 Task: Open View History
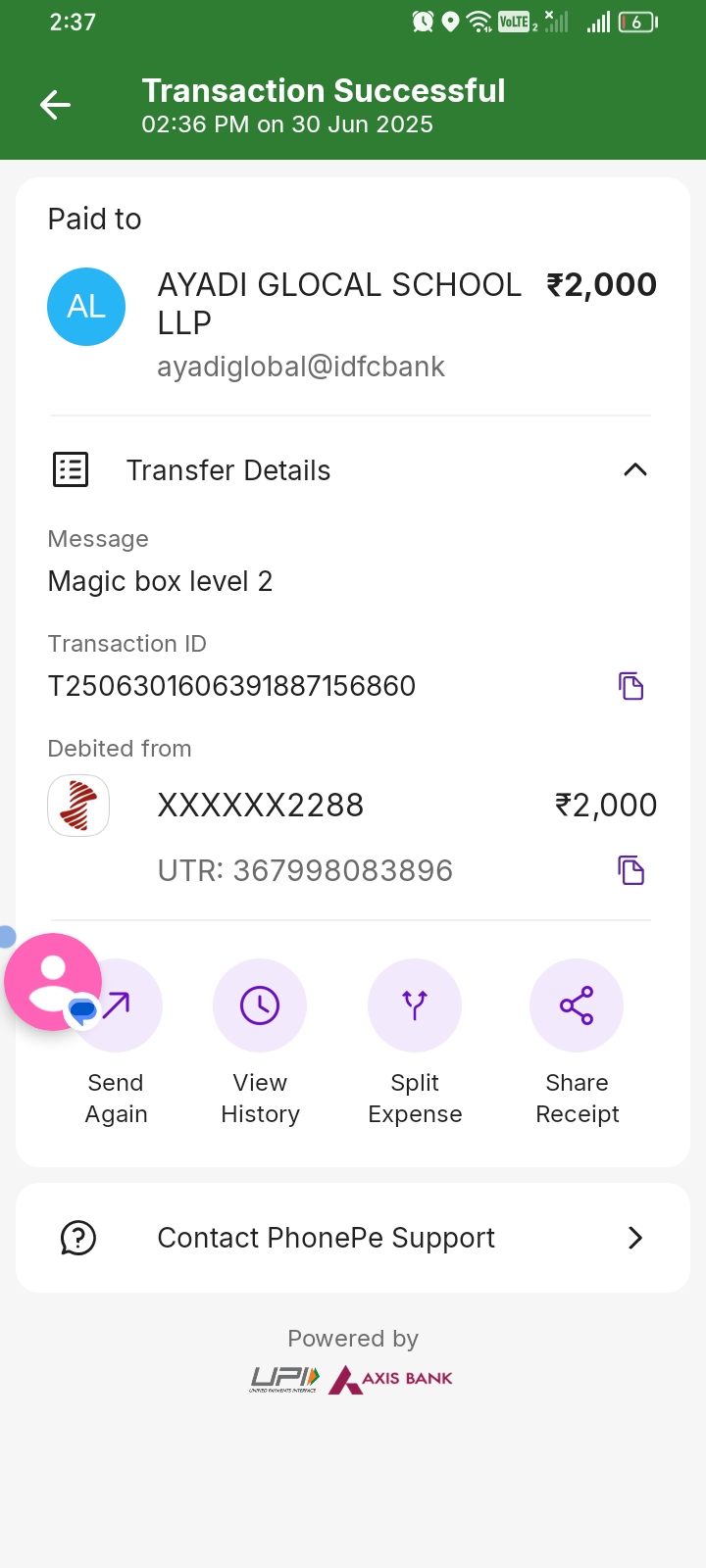[x=260, y=1005]
